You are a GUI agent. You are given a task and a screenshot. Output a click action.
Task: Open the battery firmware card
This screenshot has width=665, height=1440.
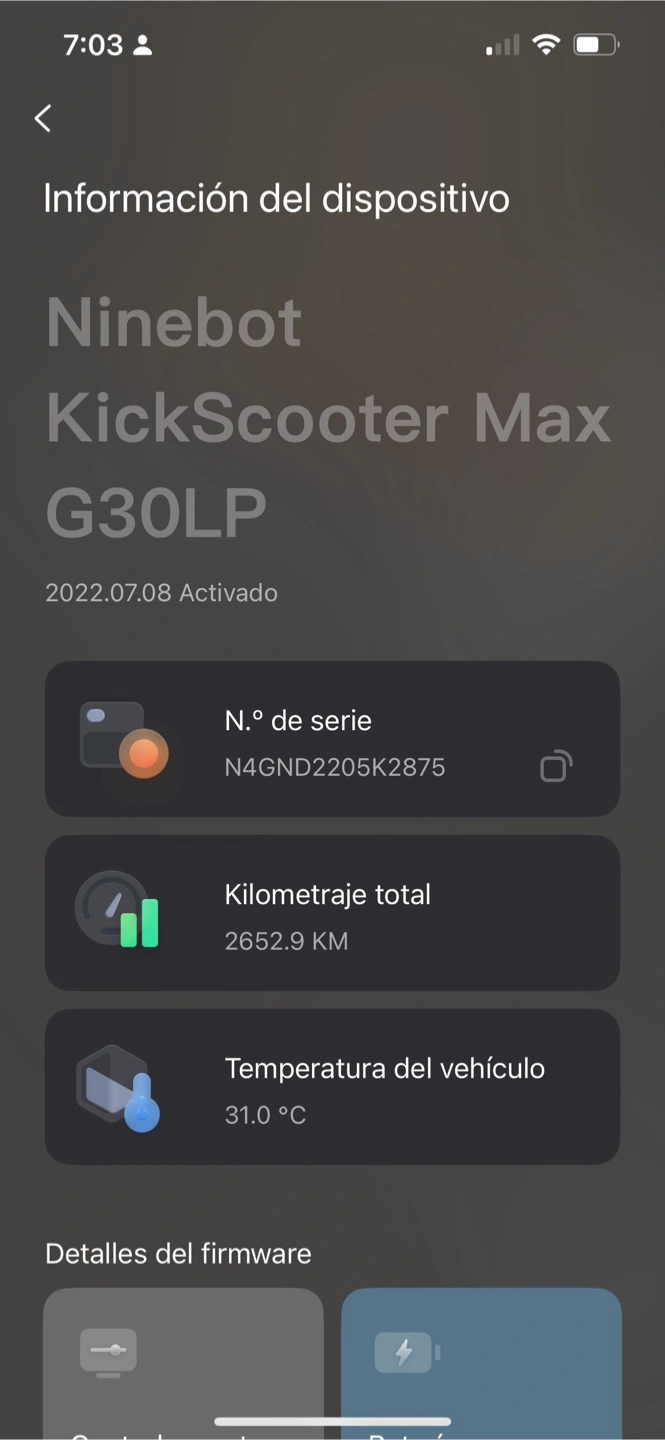coord(481,1363)
